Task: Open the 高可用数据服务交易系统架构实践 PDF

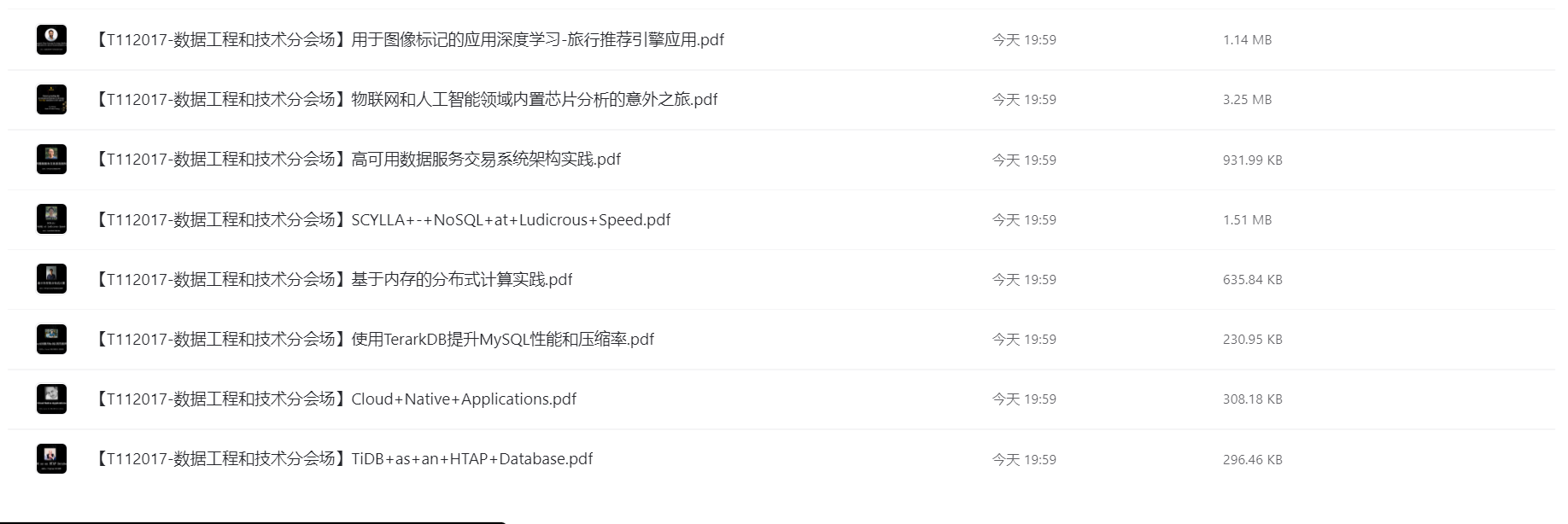Action: 357,160
